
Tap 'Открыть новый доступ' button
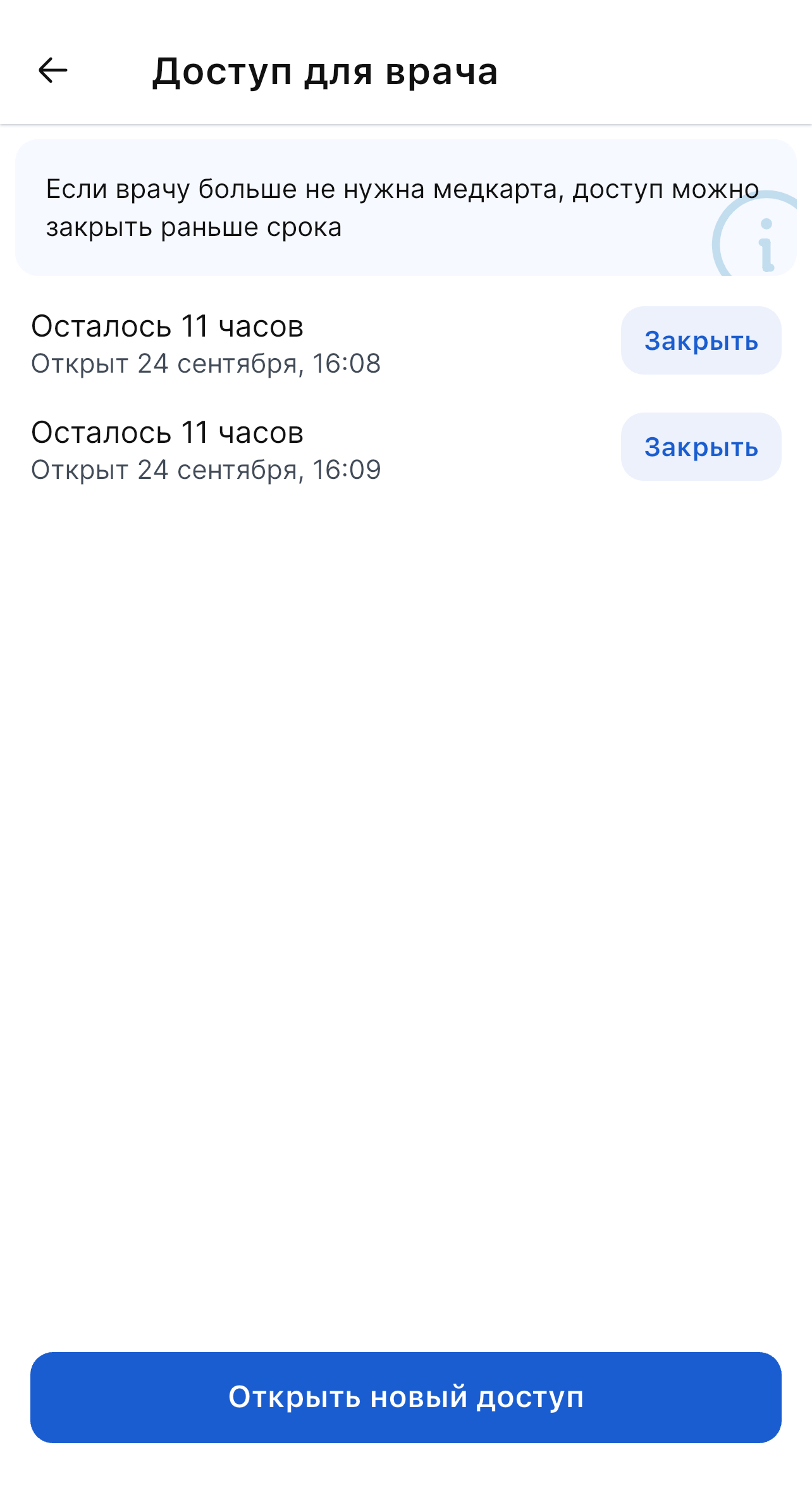pyautogui.click(x=405, y=1397)
